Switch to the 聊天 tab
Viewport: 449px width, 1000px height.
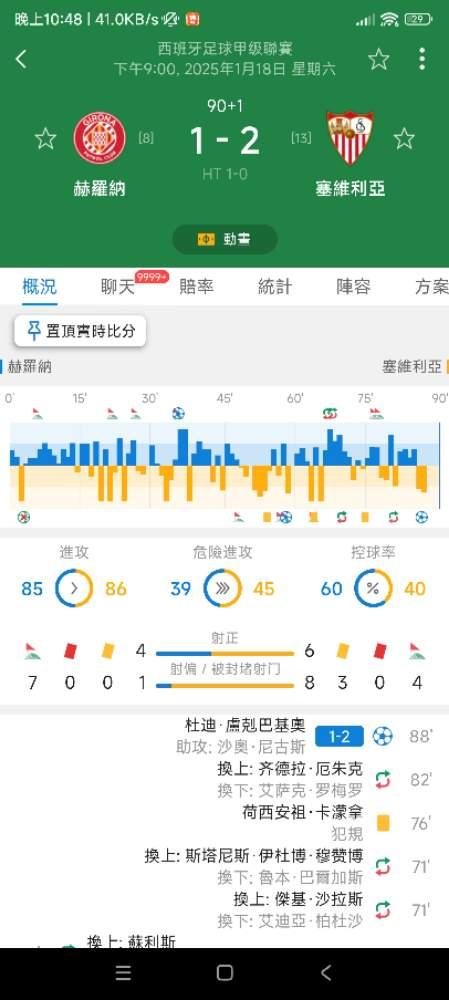pyautogui.click(x=119, y=287)
